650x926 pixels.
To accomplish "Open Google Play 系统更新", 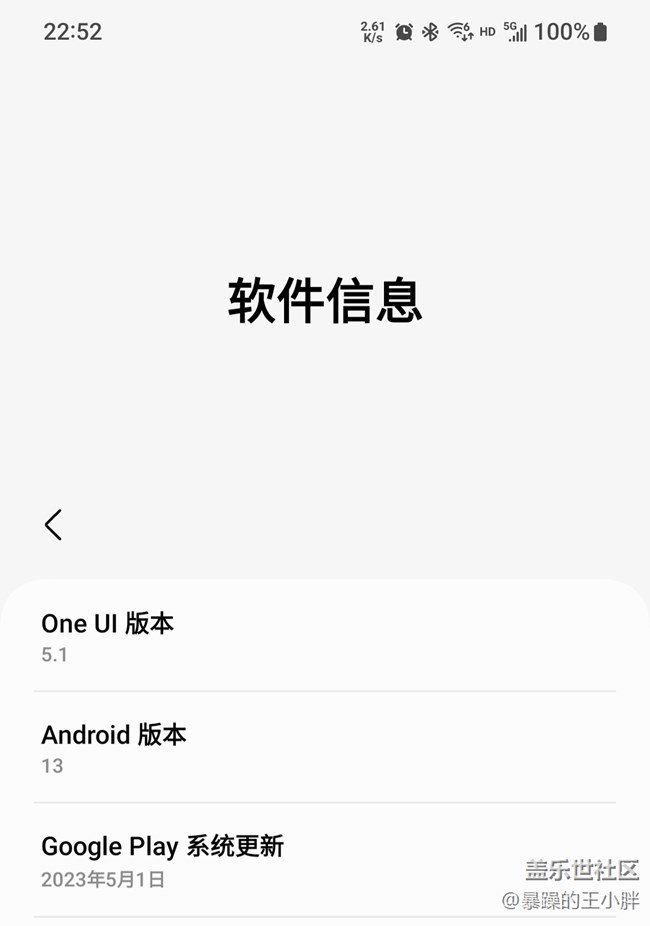I will click(x=324, y=861).
